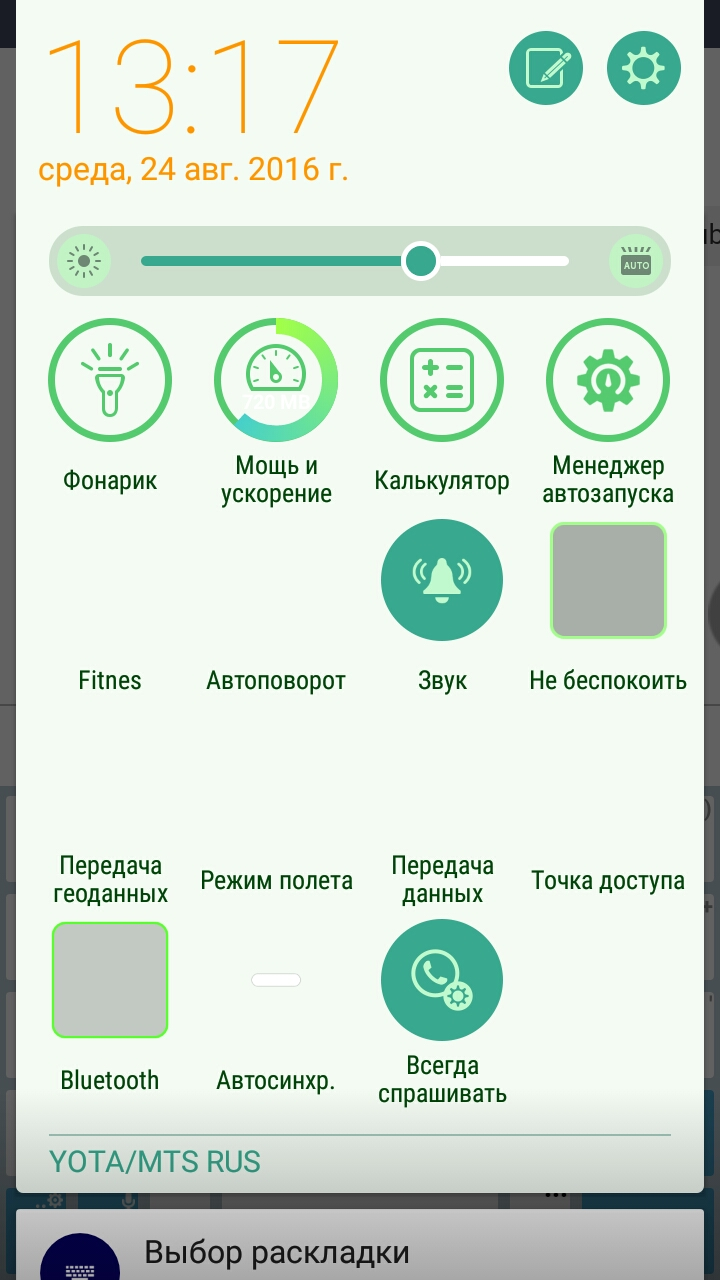The width and height of the screenshot is (720, 1280).
Task: Toggle the Звук sound mode
Action: [442, 580]
